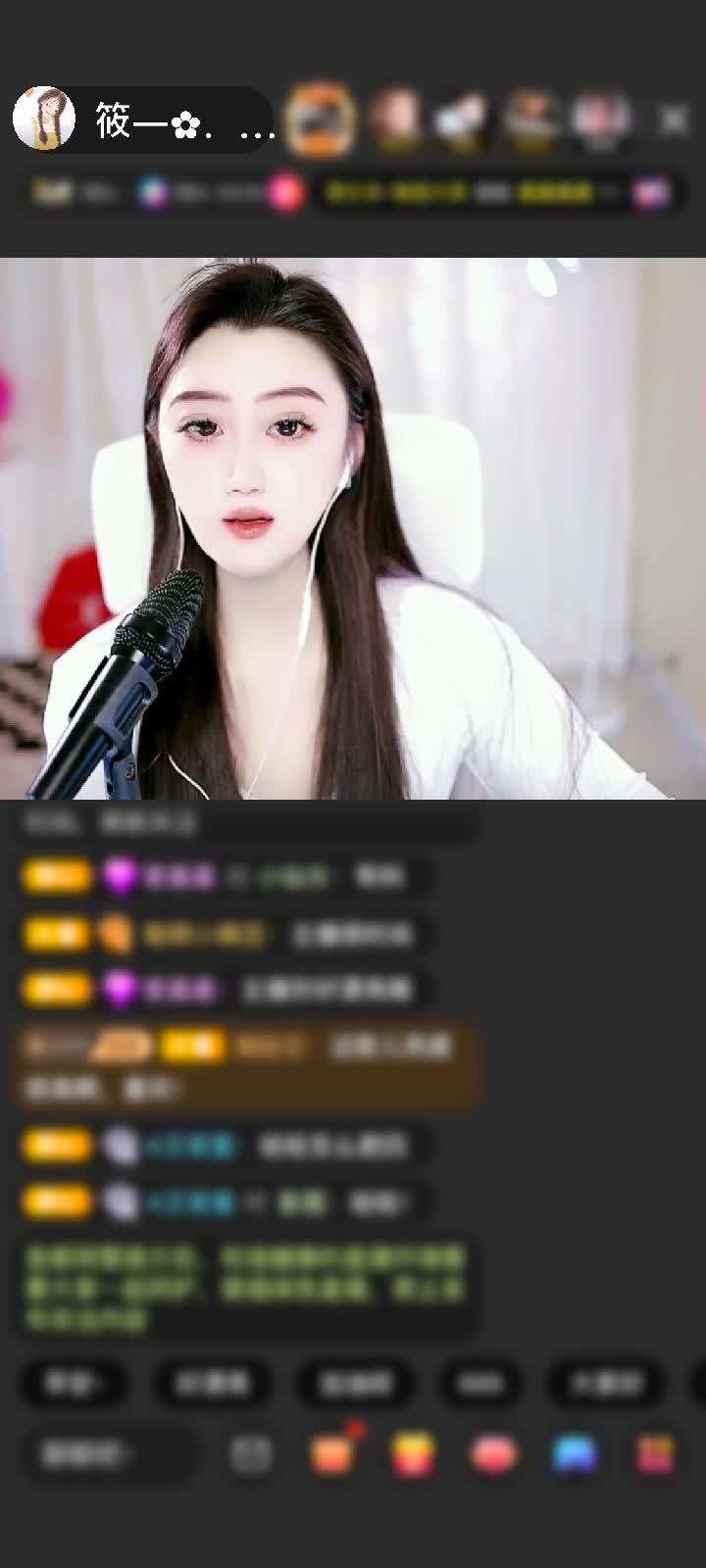
Task: Close the live stream room
Action: point(673,121)
